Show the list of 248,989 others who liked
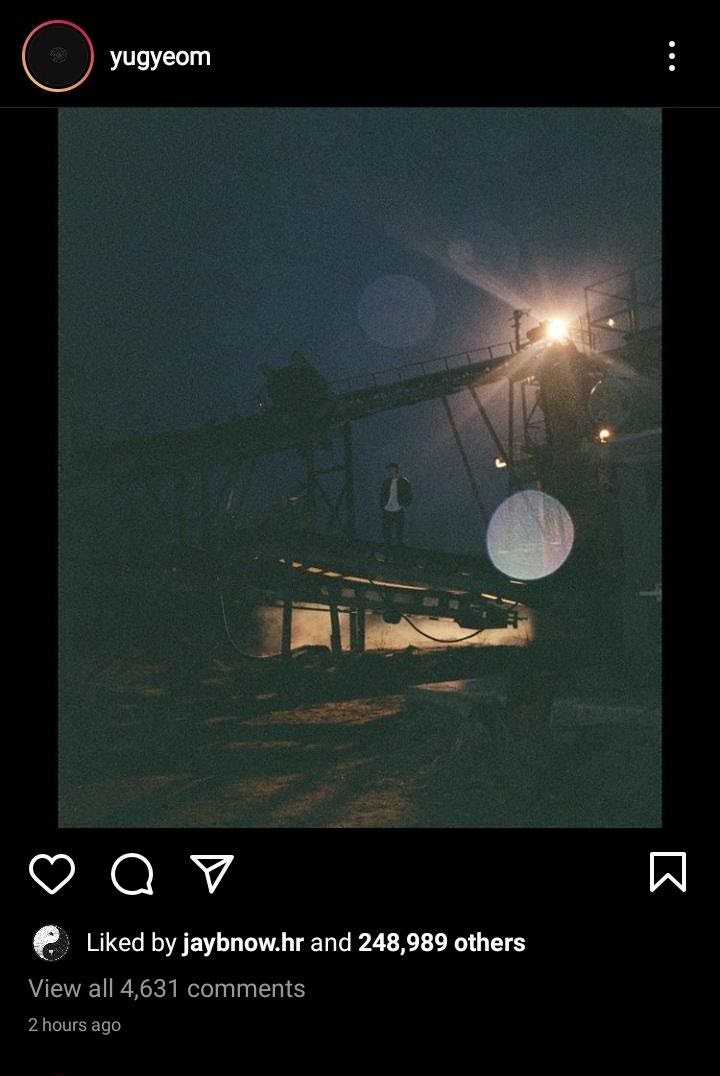The height and width of the screenshot is (1076, 720). pyautogui.click(x=441, y=942)
